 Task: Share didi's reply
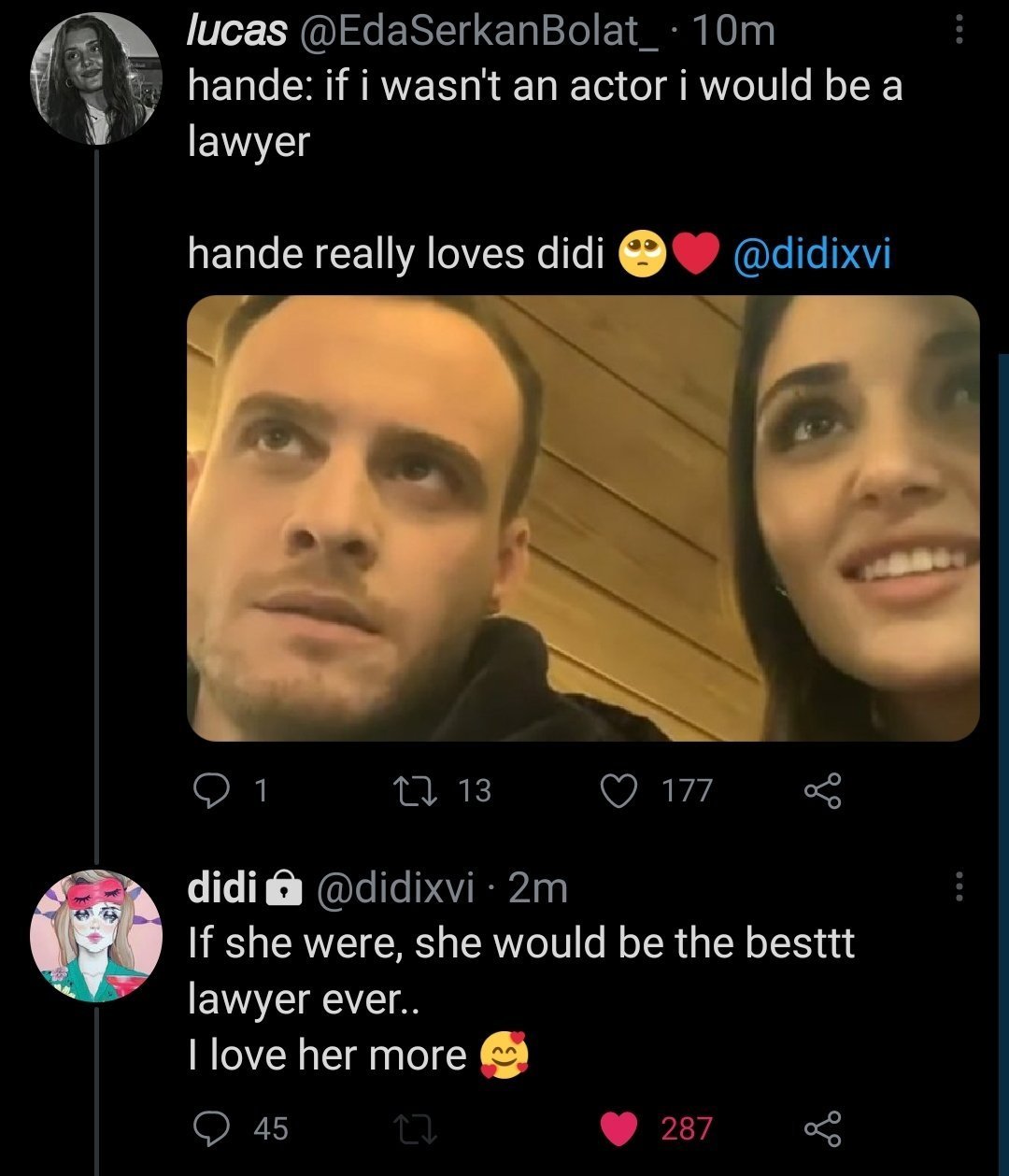(823, 1128)
